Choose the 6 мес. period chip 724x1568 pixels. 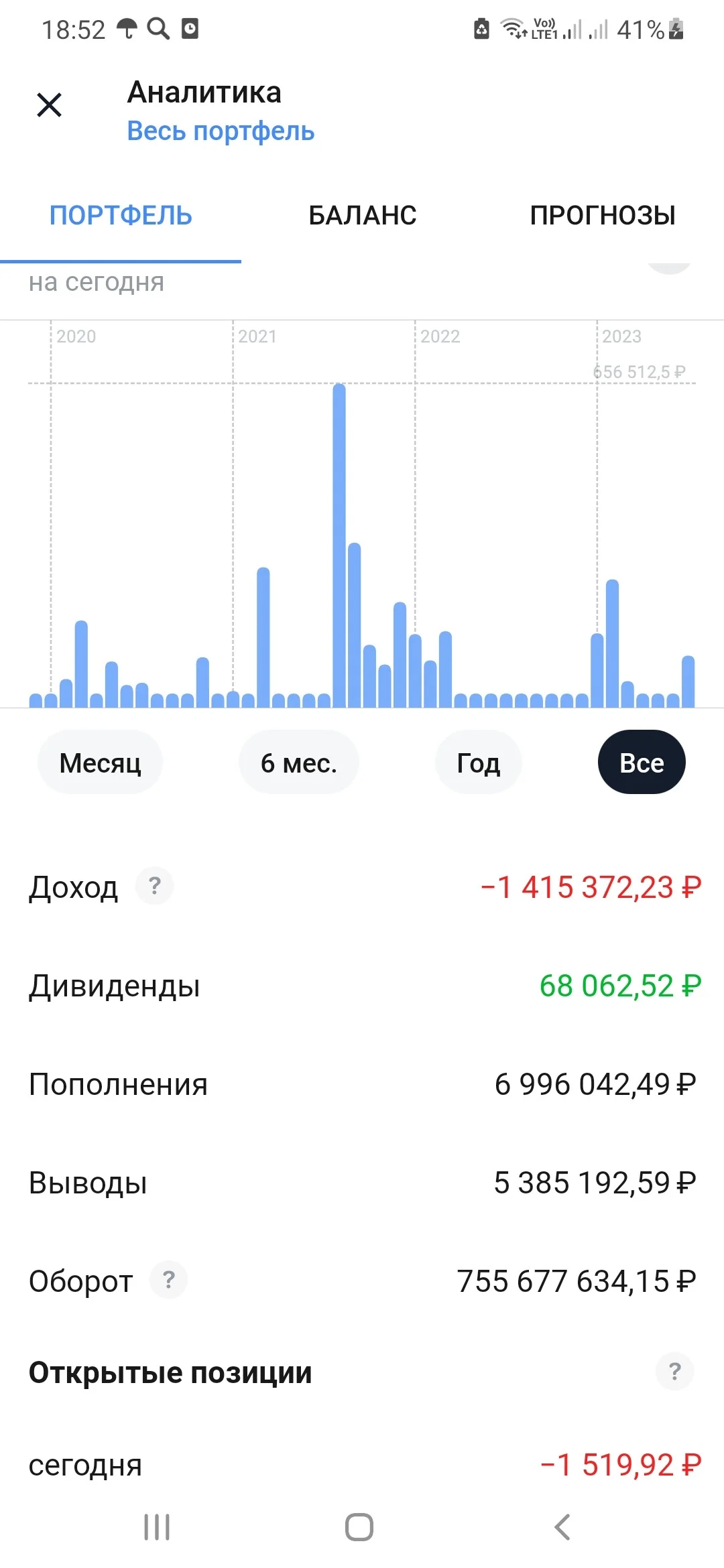[x=299, y=763]
